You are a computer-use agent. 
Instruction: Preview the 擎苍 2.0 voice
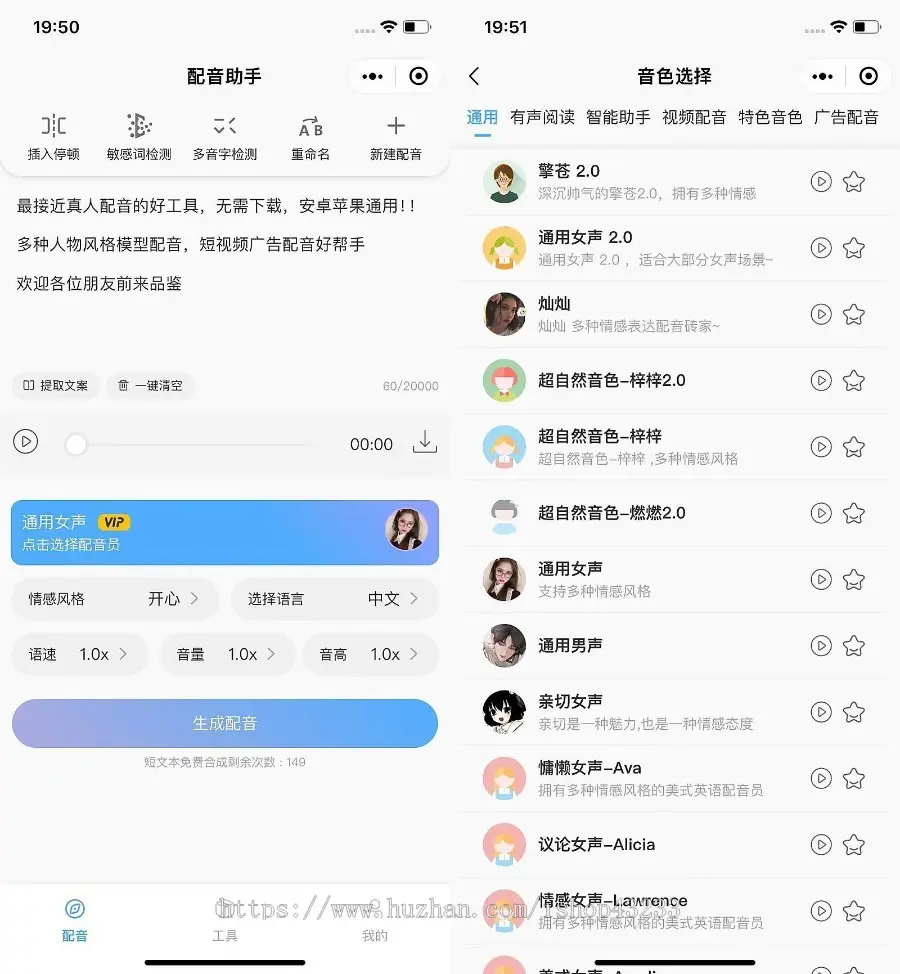821,182
